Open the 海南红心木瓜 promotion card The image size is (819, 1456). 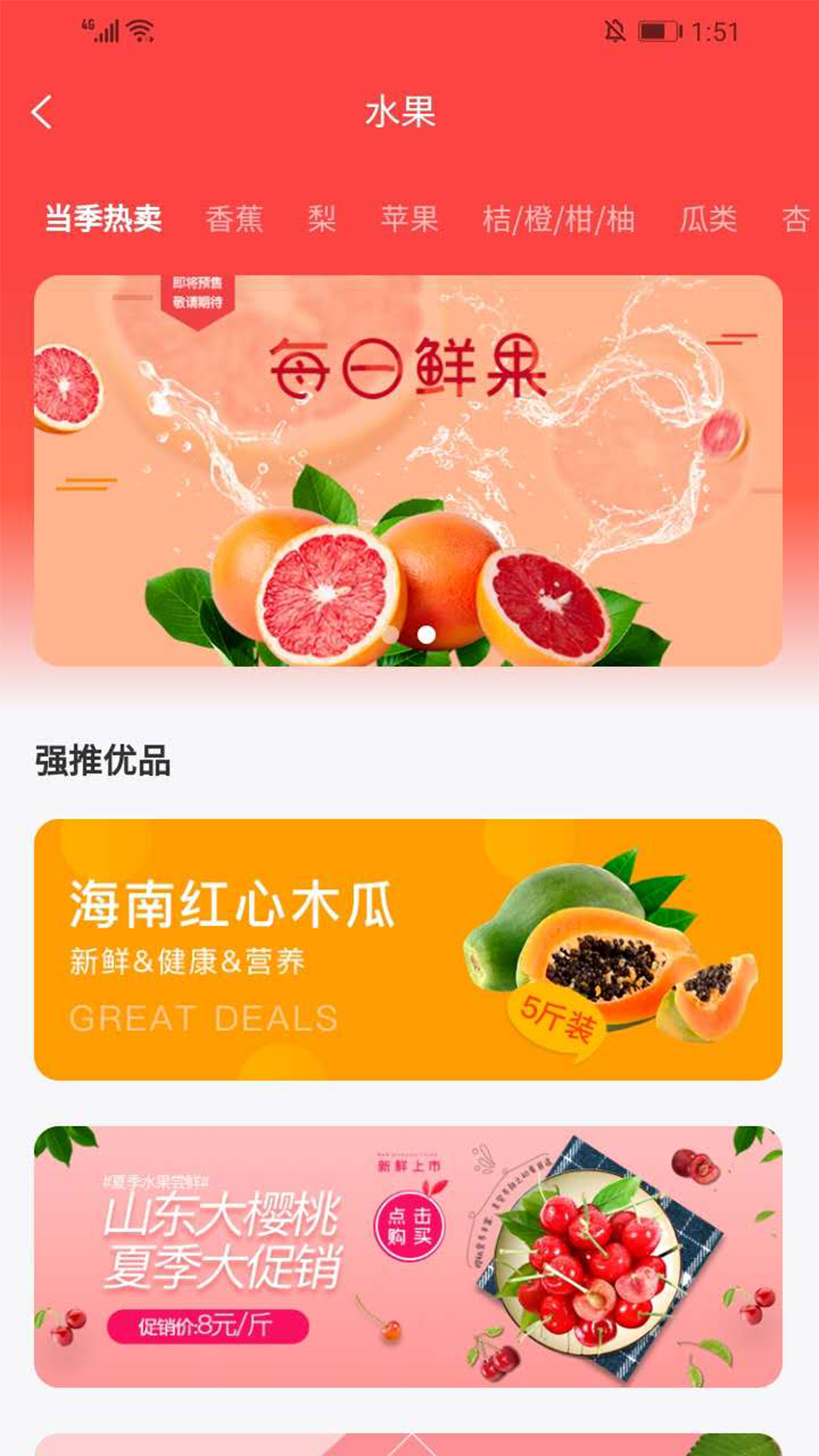point(408,949)
